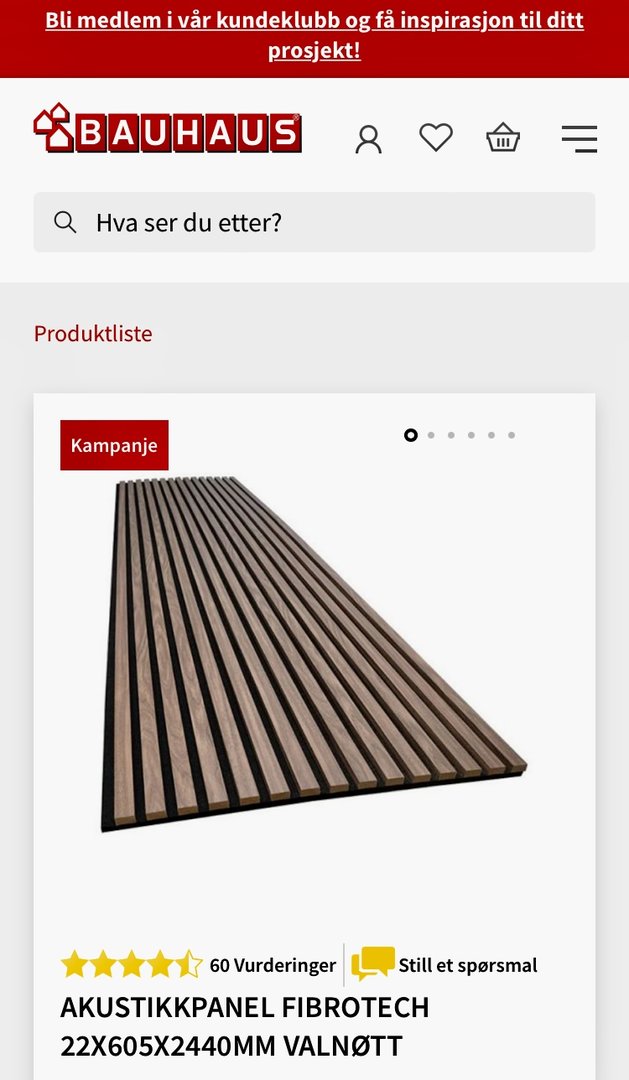The image size is (629, 1080).
Task: Open the hamburger menu
Action: click(x=579, y=138)
